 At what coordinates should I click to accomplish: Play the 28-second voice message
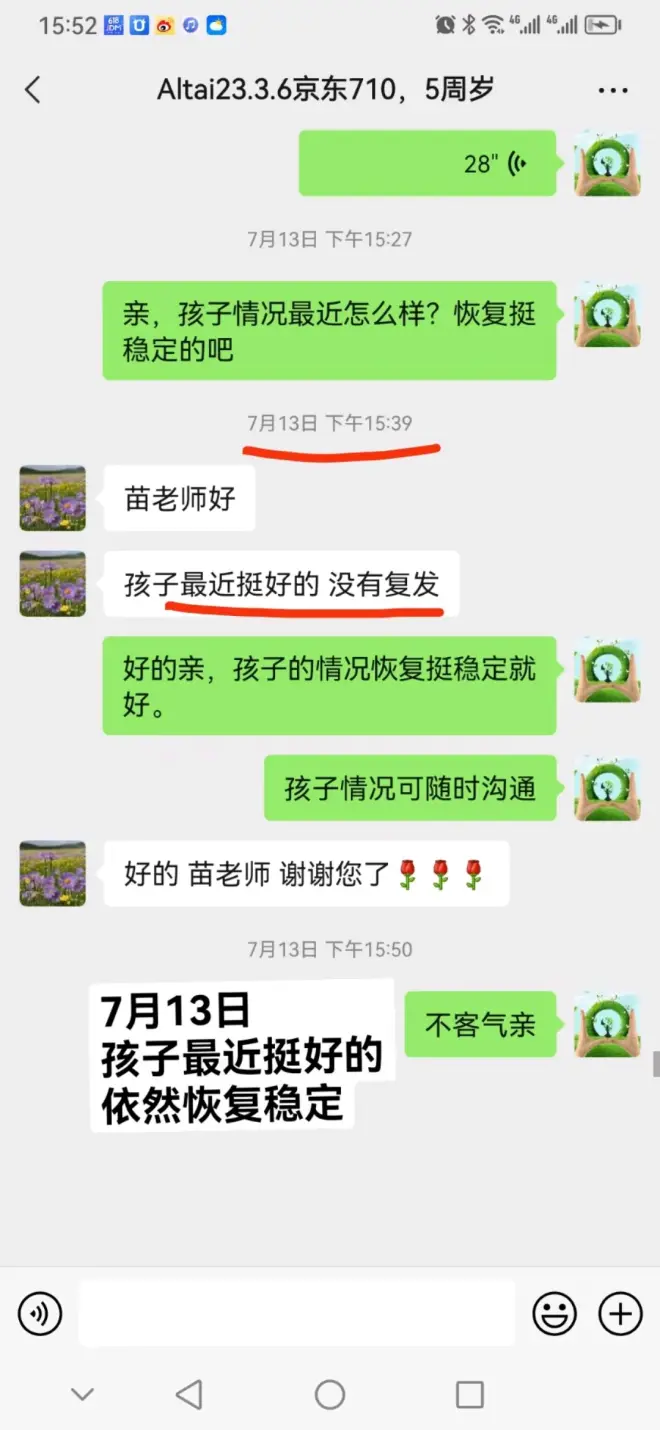tap(428, 163)
